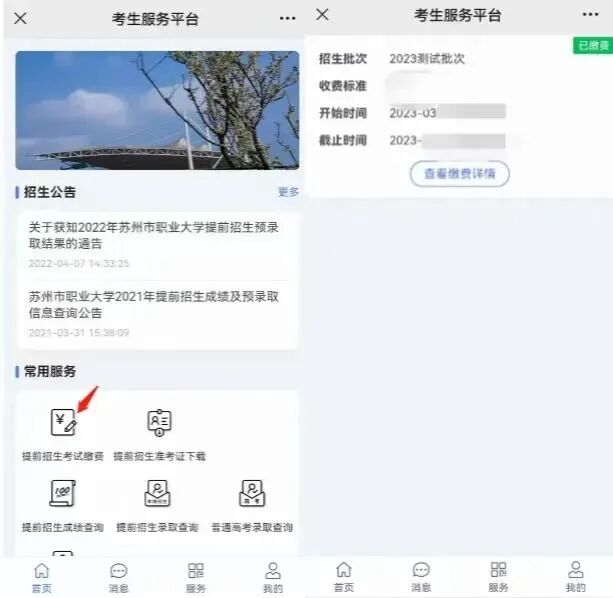Open the 2022 提前招生预录取结果 notice

154,235
